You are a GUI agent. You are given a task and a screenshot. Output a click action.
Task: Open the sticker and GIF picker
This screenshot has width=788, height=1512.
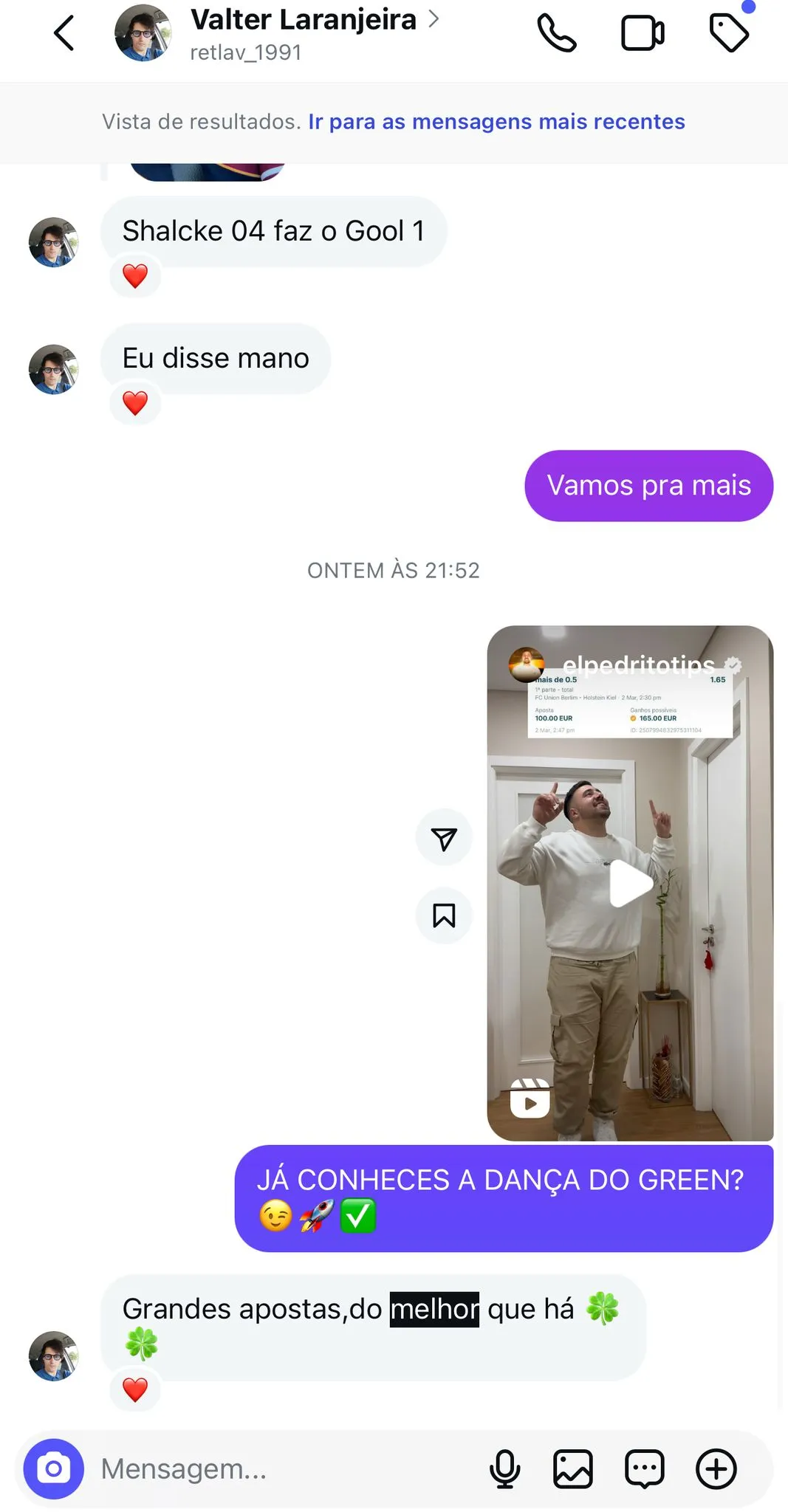644,1468
